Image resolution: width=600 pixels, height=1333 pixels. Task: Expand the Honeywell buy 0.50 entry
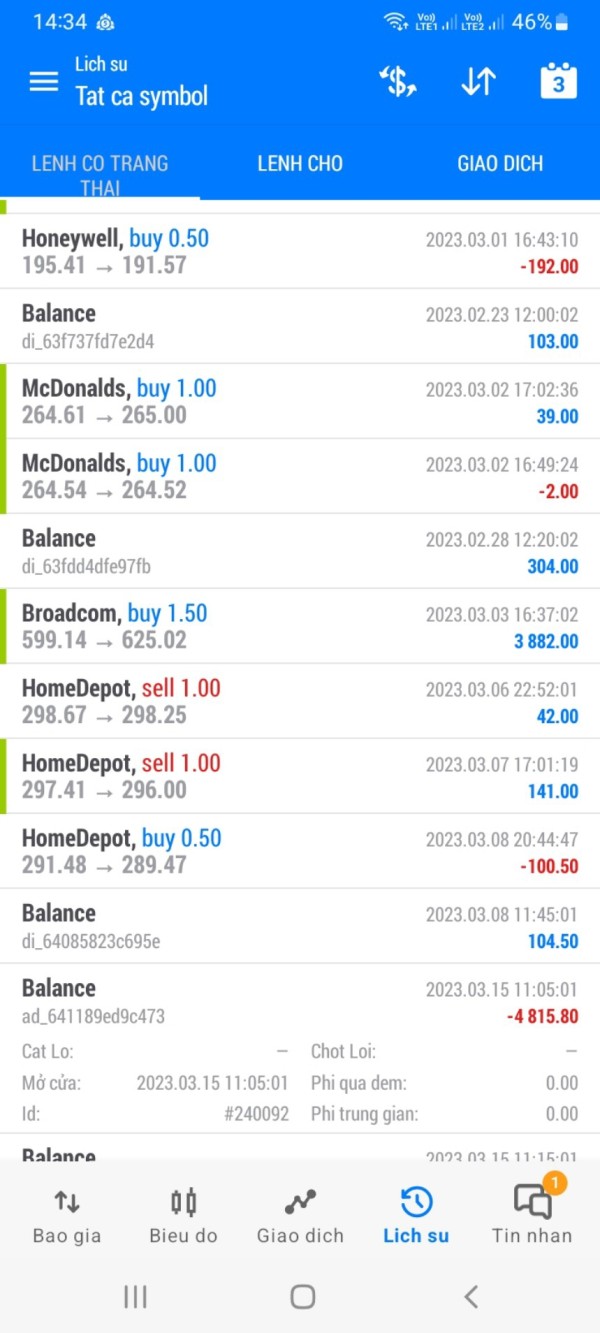[x=300, y=252]
